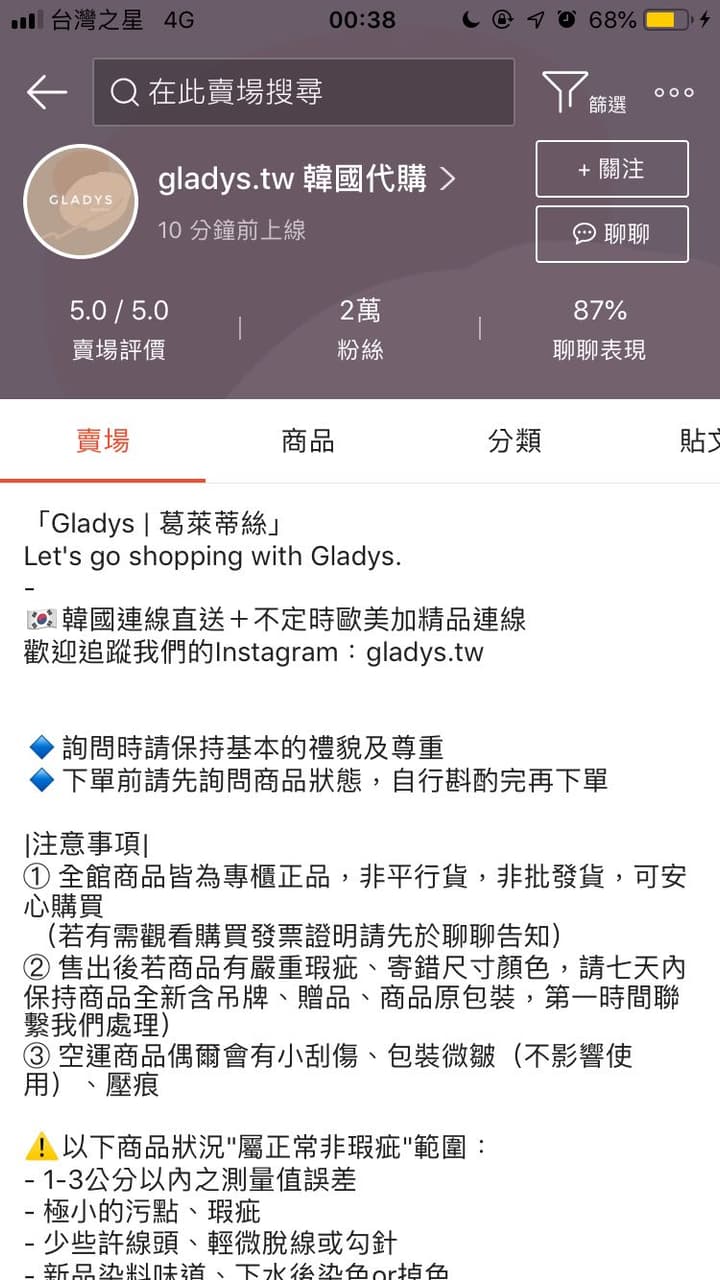Screen dimensions: 720x1280
Task: Select the 賣場 tab
Action: (102, 441)
